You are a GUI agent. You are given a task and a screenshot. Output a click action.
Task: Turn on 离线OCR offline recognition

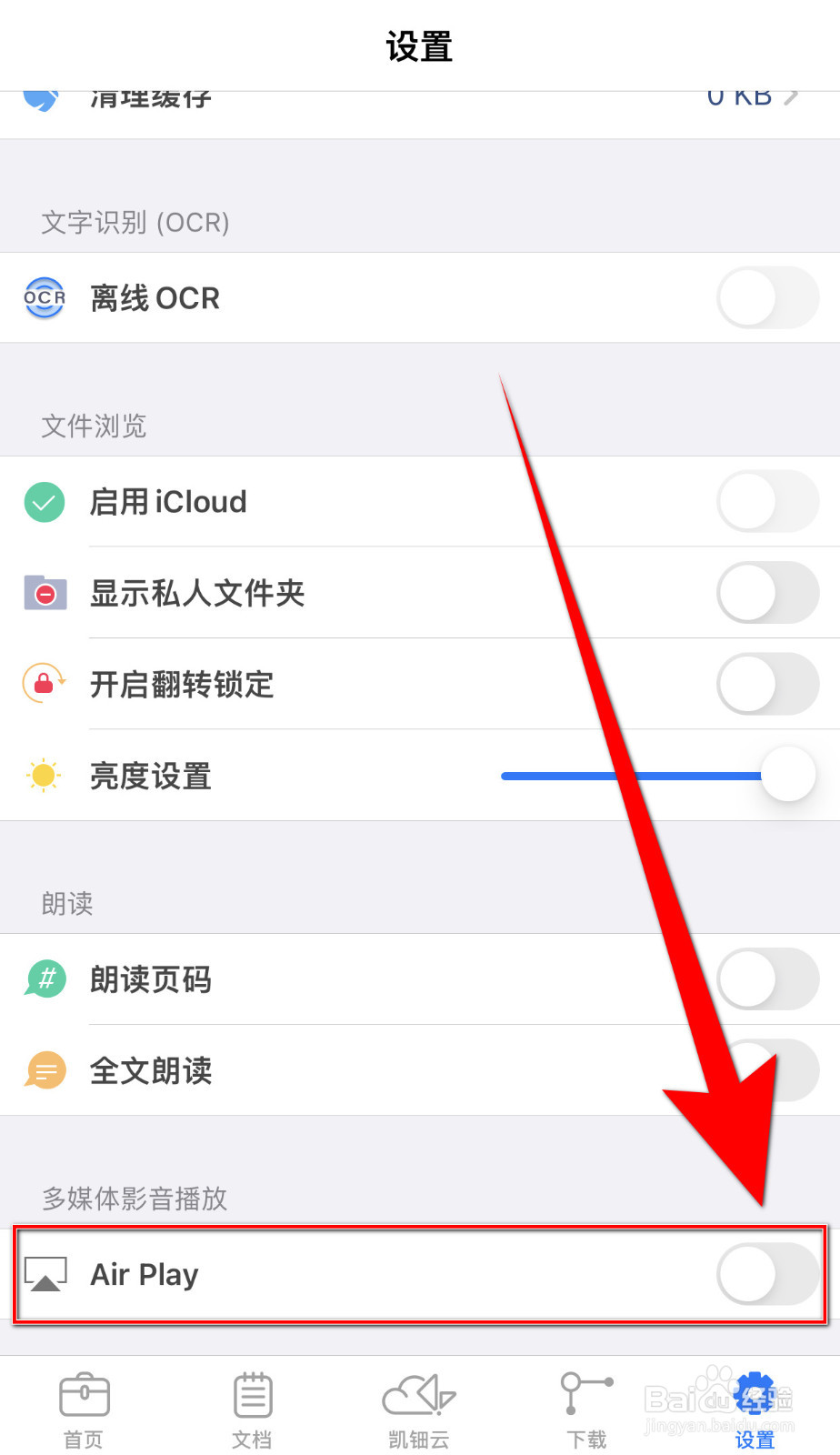coord(768,298)
